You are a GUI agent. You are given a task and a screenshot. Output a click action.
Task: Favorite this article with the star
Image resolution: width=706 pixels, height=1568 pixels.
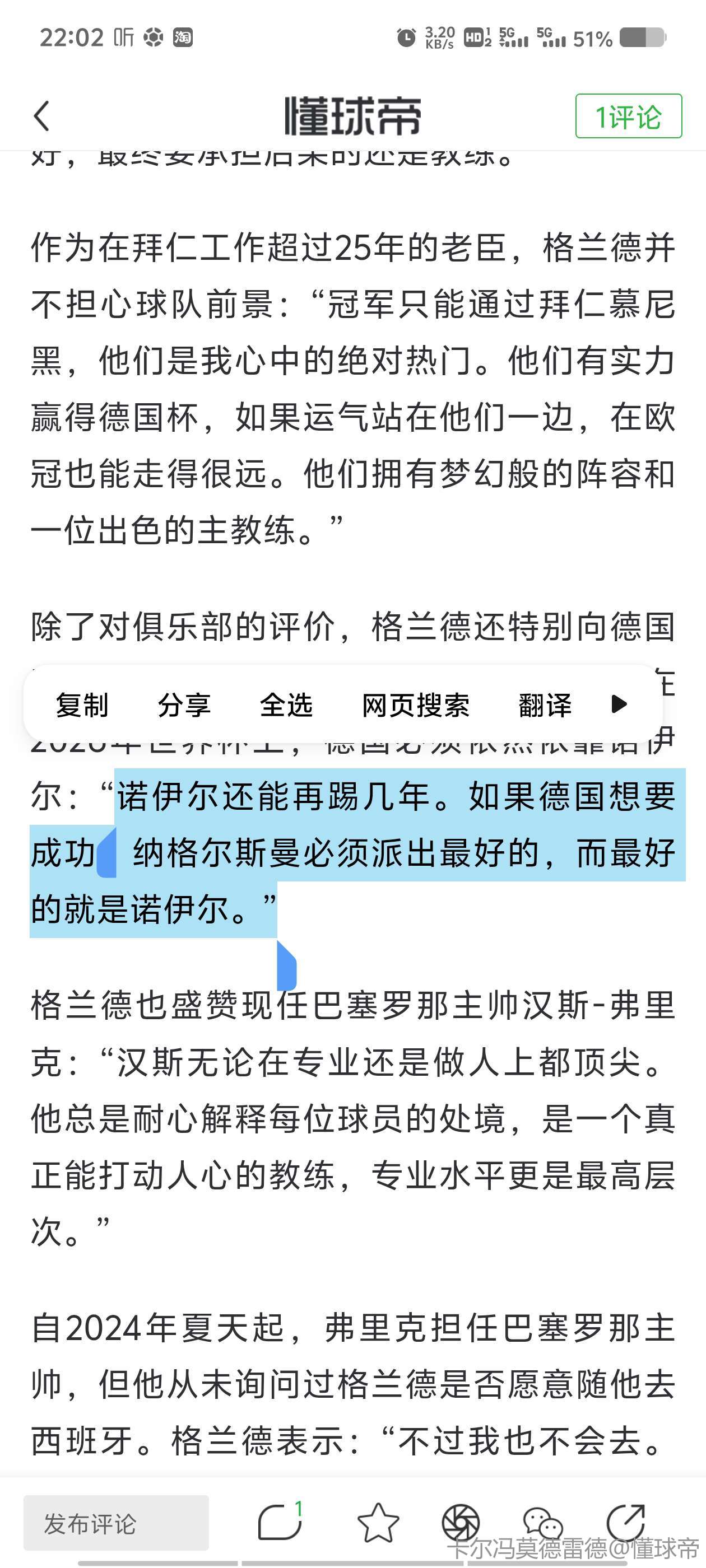pyautogui.click(x=378, y=1522)
